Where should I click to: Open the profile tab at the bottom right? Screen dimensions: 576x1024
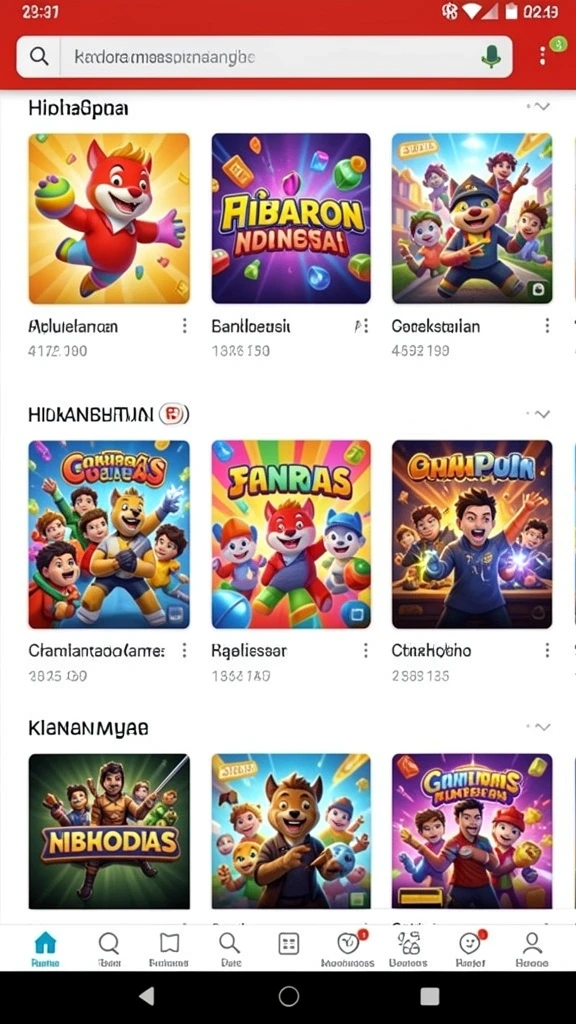click(532, 949)
